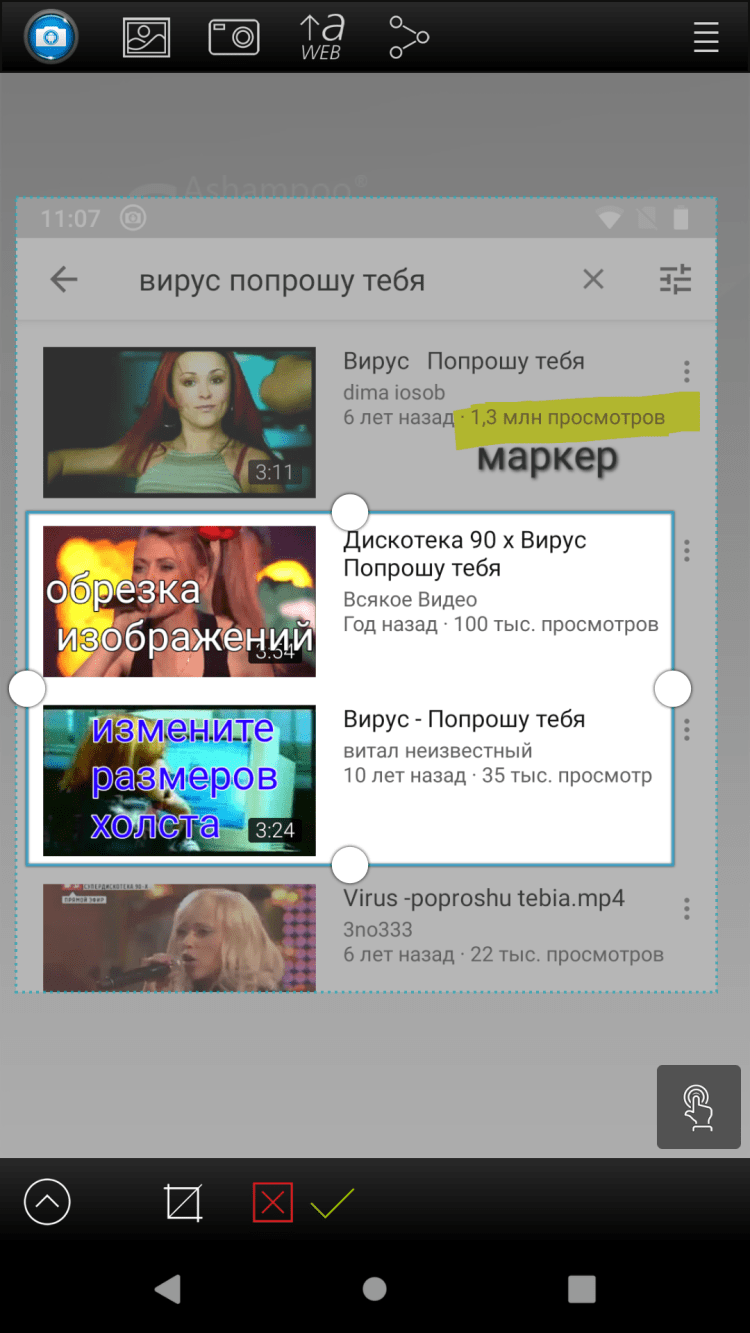Viewport: 750px width, 1333px height.
Task: Capture a web page using the WEB icon
Action: click(x=321, y=37)
